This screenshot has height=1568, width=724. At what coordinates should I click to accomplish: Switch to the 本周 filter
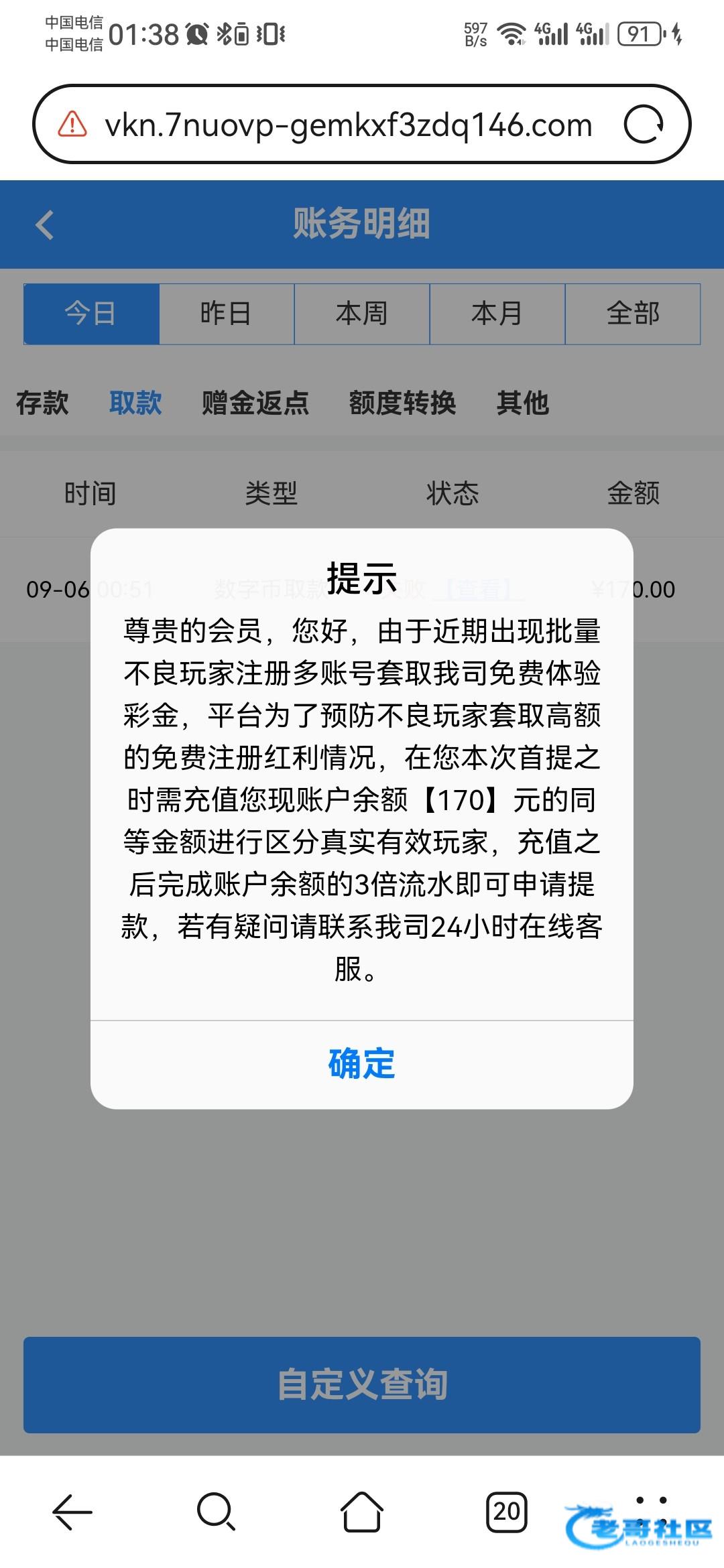pos(362,314)
